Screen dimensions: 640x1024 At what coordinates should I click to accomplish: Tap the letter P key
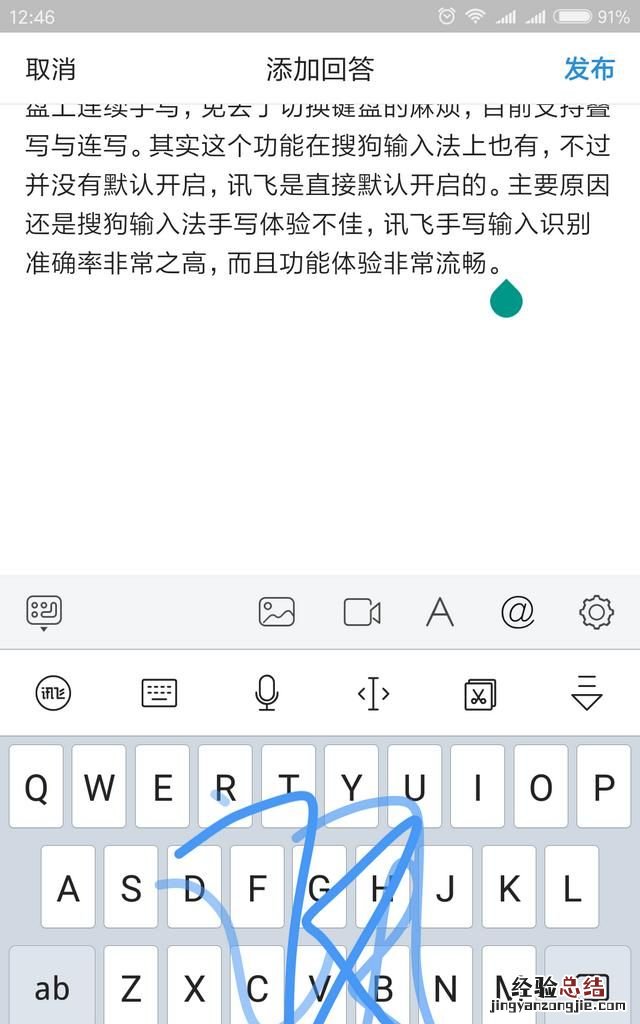(603, 788)
